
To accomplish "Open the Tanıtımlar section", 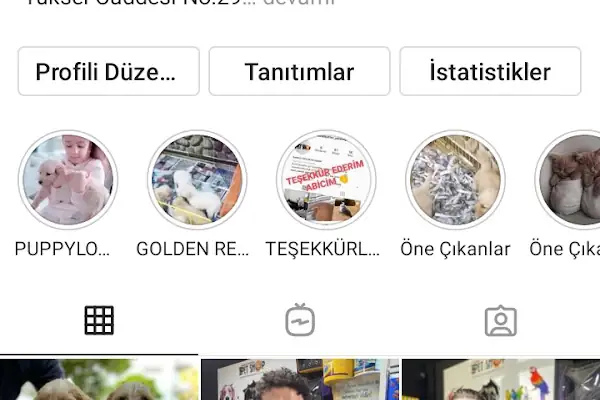I will [x=299, y=72].
